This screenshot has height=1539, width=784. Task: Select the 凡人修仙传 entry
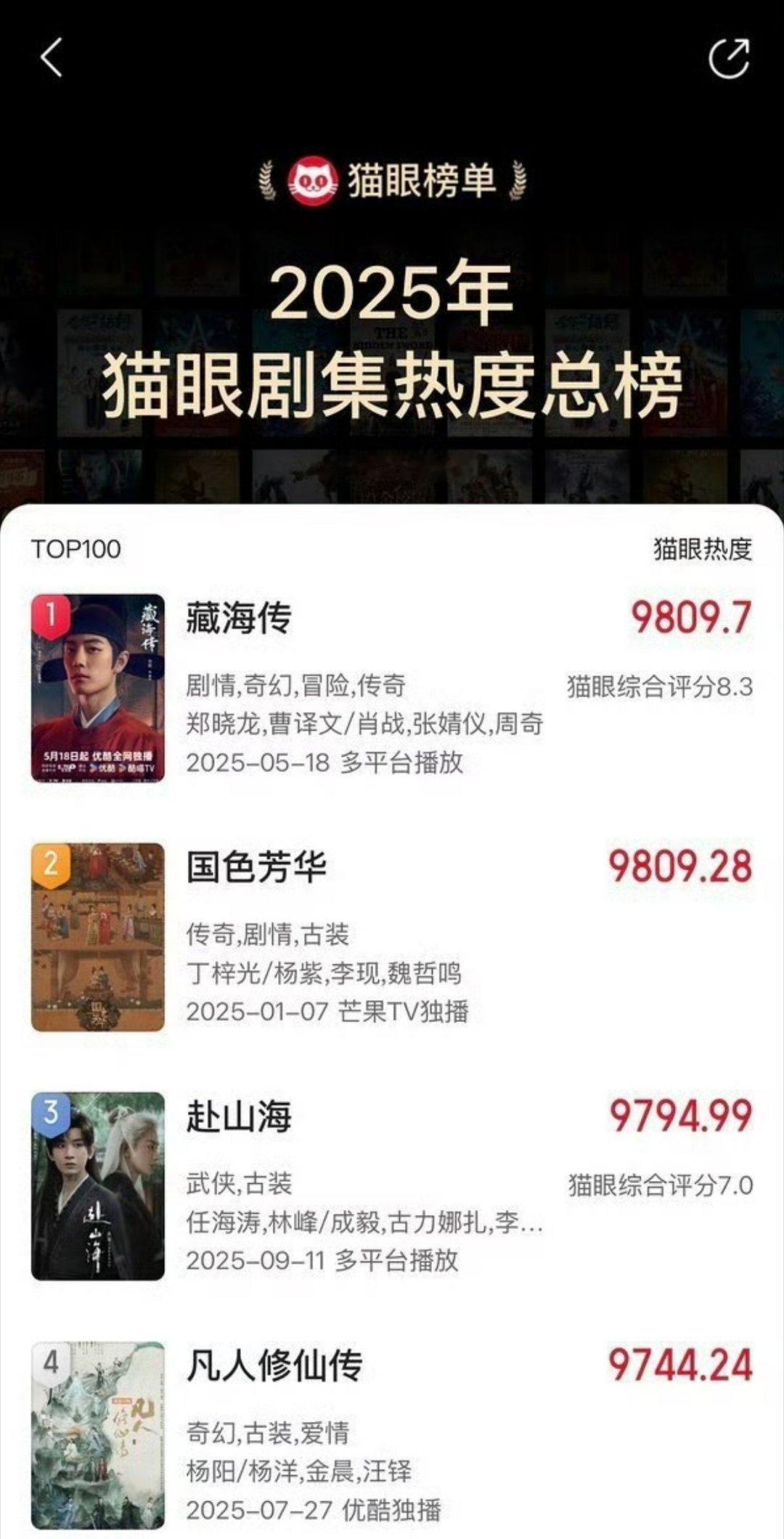point(274,1365)
